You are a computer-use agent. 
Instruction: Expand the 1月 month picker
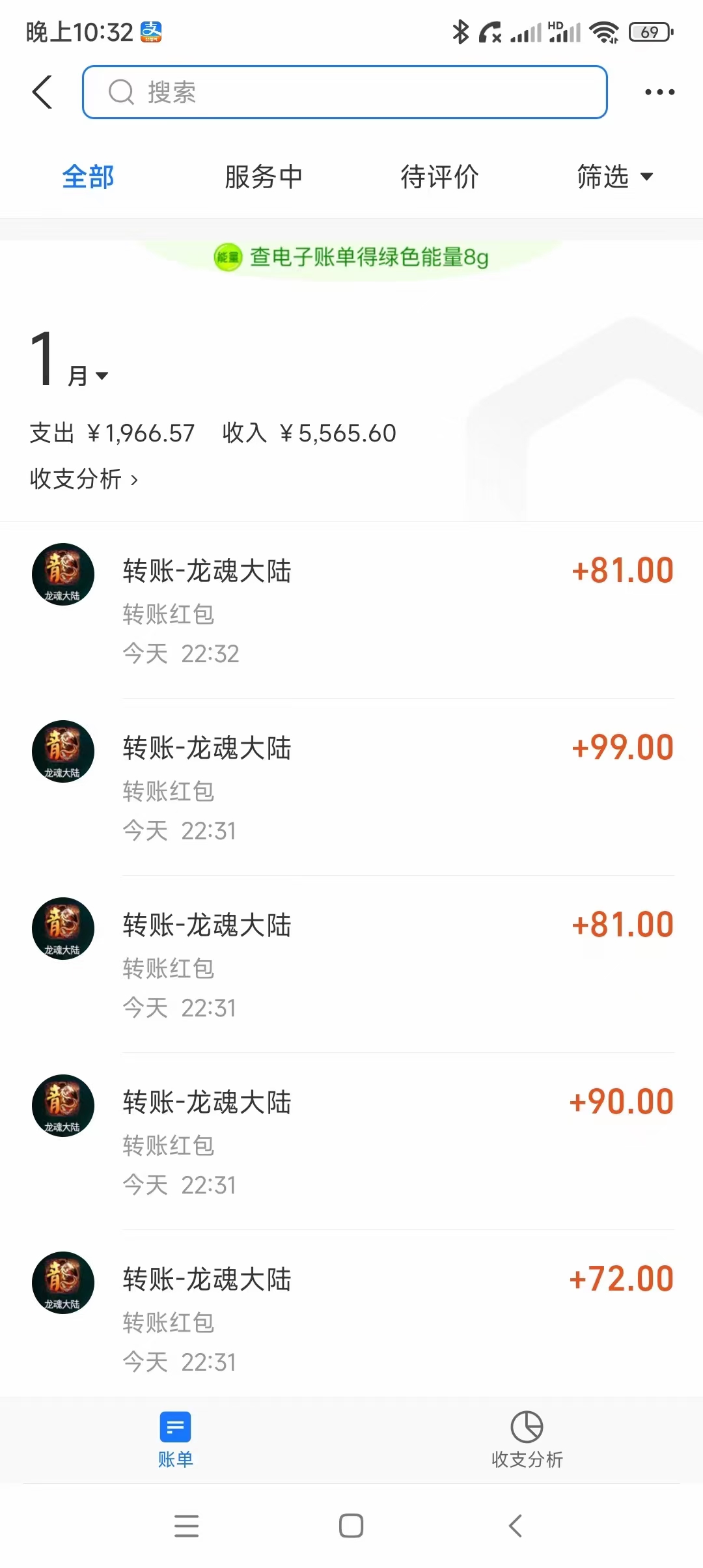click(69, 361)
